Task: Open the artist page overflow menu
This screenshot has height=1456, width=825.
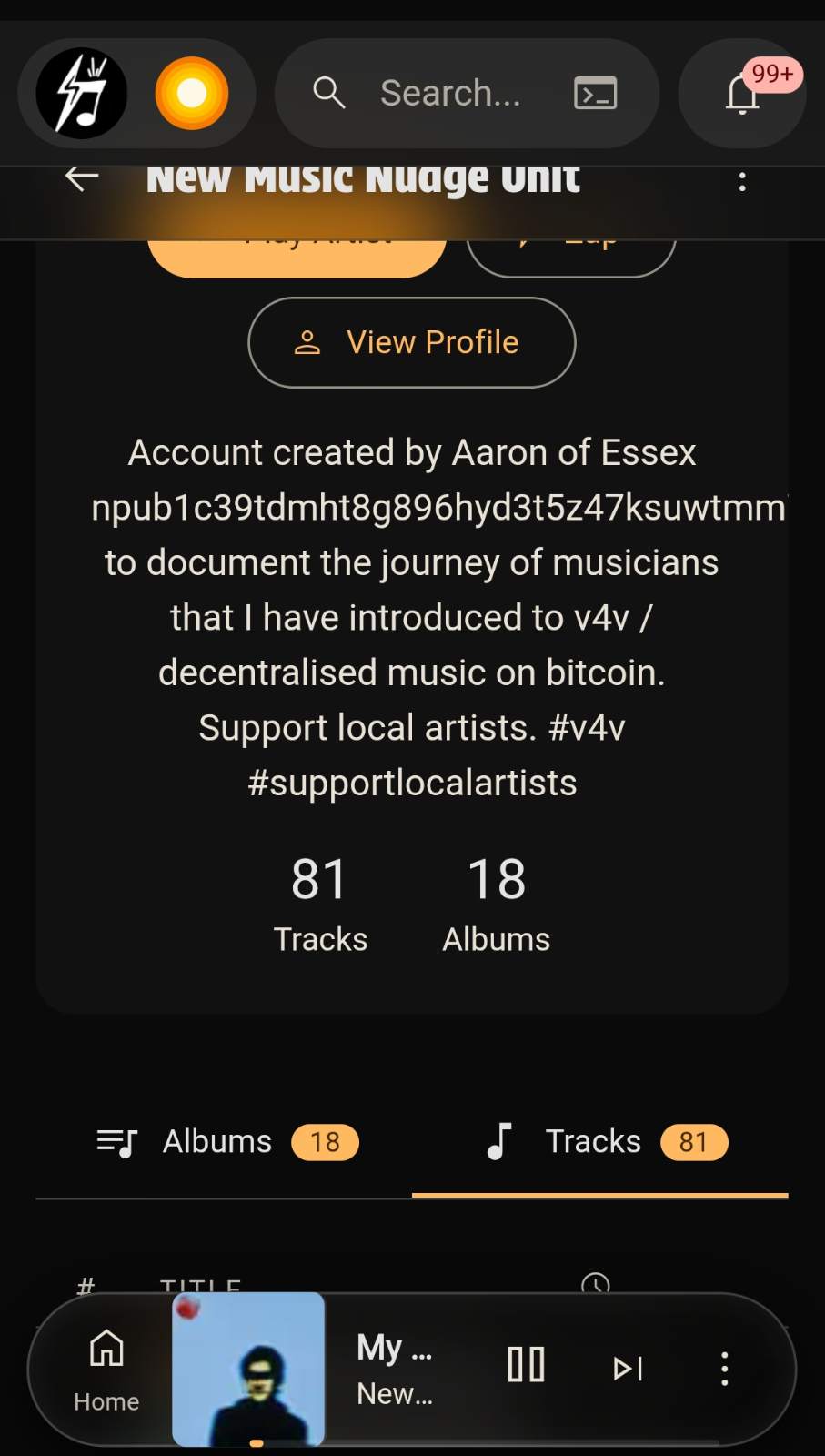Action: point(742,181)
